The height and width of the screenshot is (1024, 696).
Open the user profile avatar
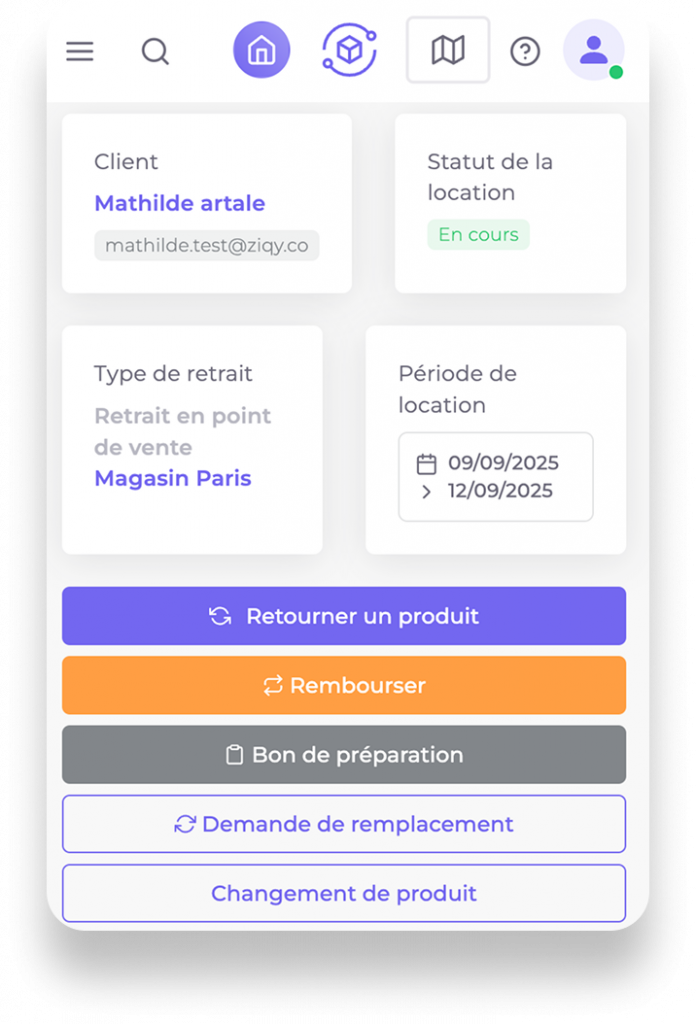pos(593,50)
